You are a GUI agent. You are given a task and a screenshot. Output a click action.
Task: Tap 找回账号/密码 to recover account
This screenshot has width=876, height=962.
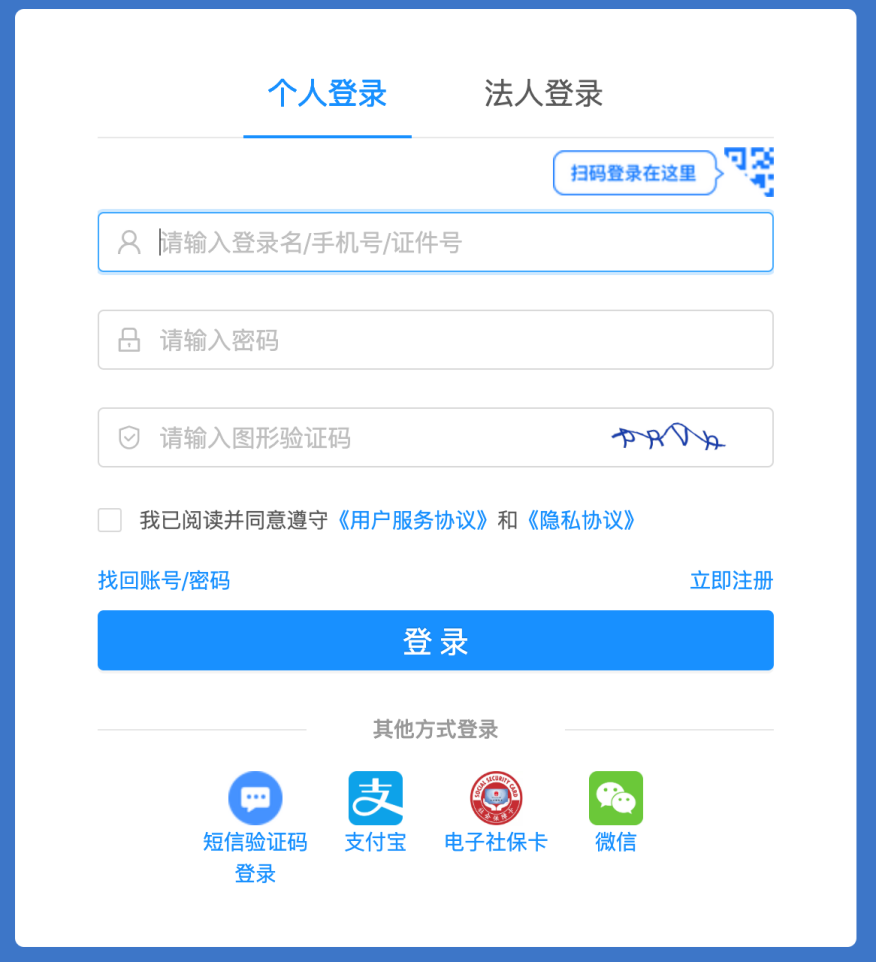(x=164, y=580)
